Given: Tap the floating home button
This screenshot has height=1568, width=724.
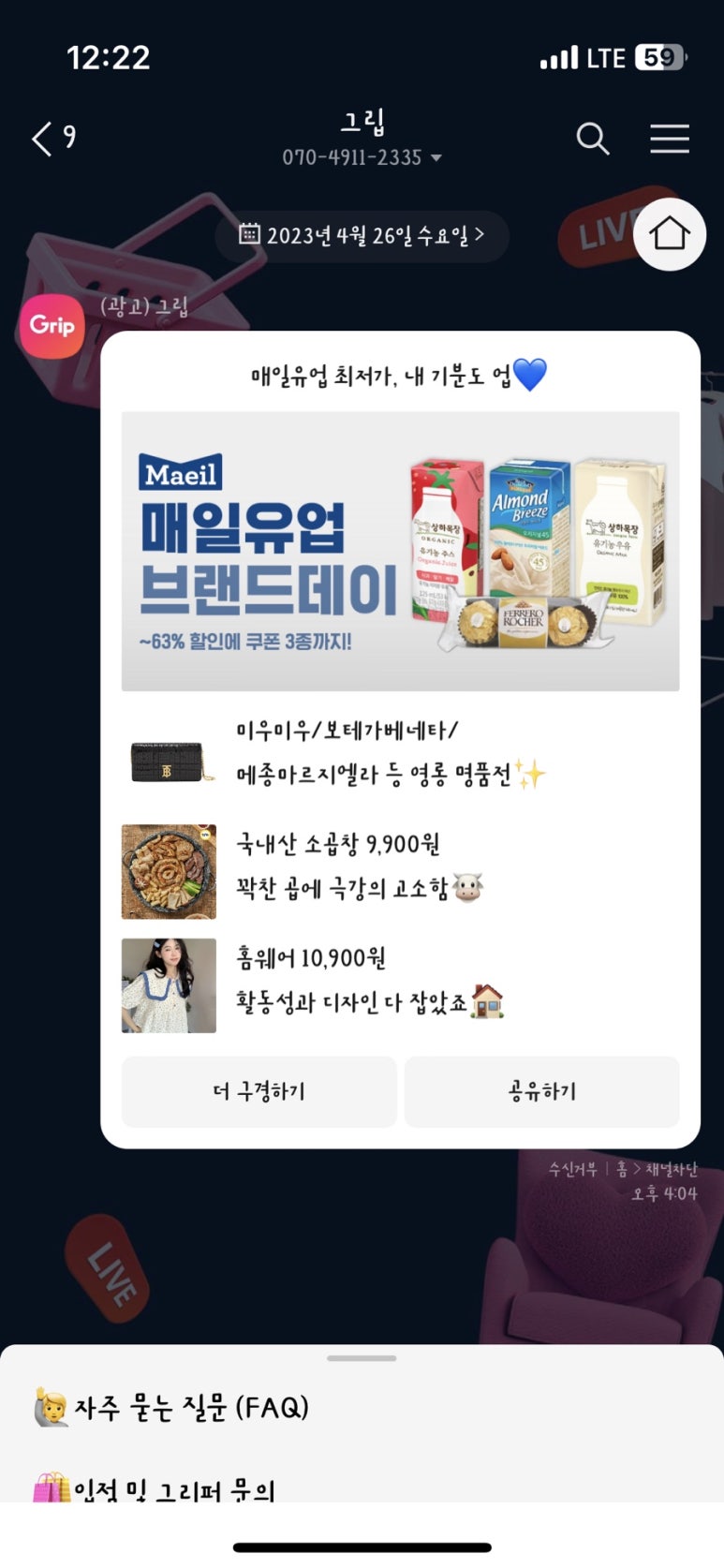Looking at the screenshot, I should pyautogui.click(x=669, y=234).
